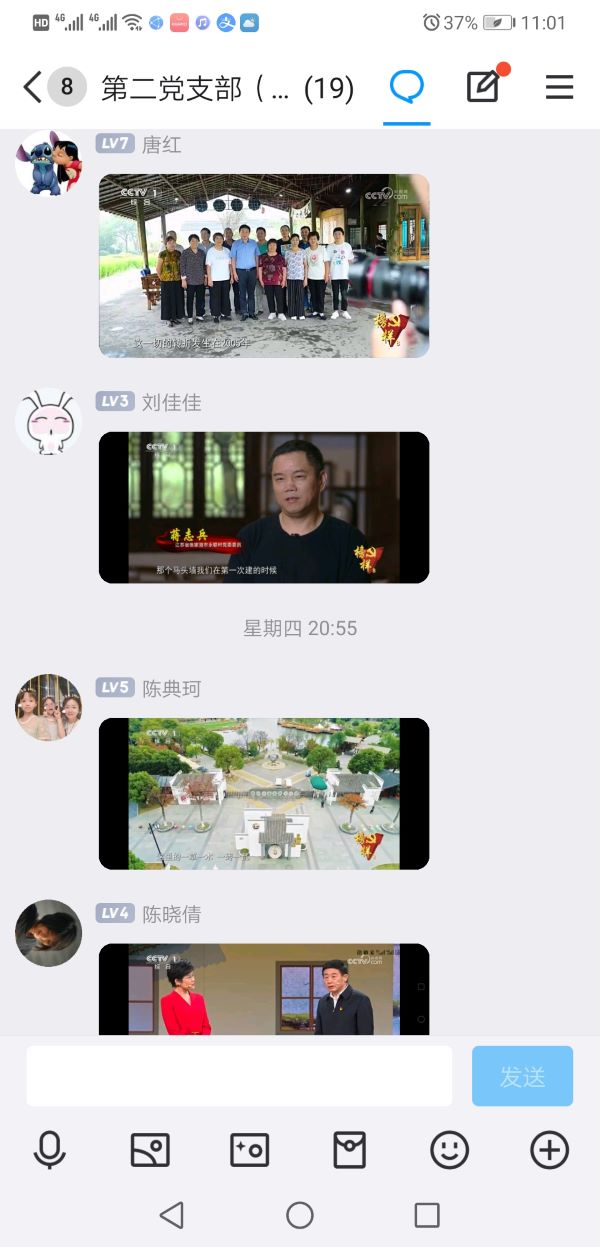Open the camera capture icon
This screenshot has height=1247, width=600.
[x=249, y=1150]
